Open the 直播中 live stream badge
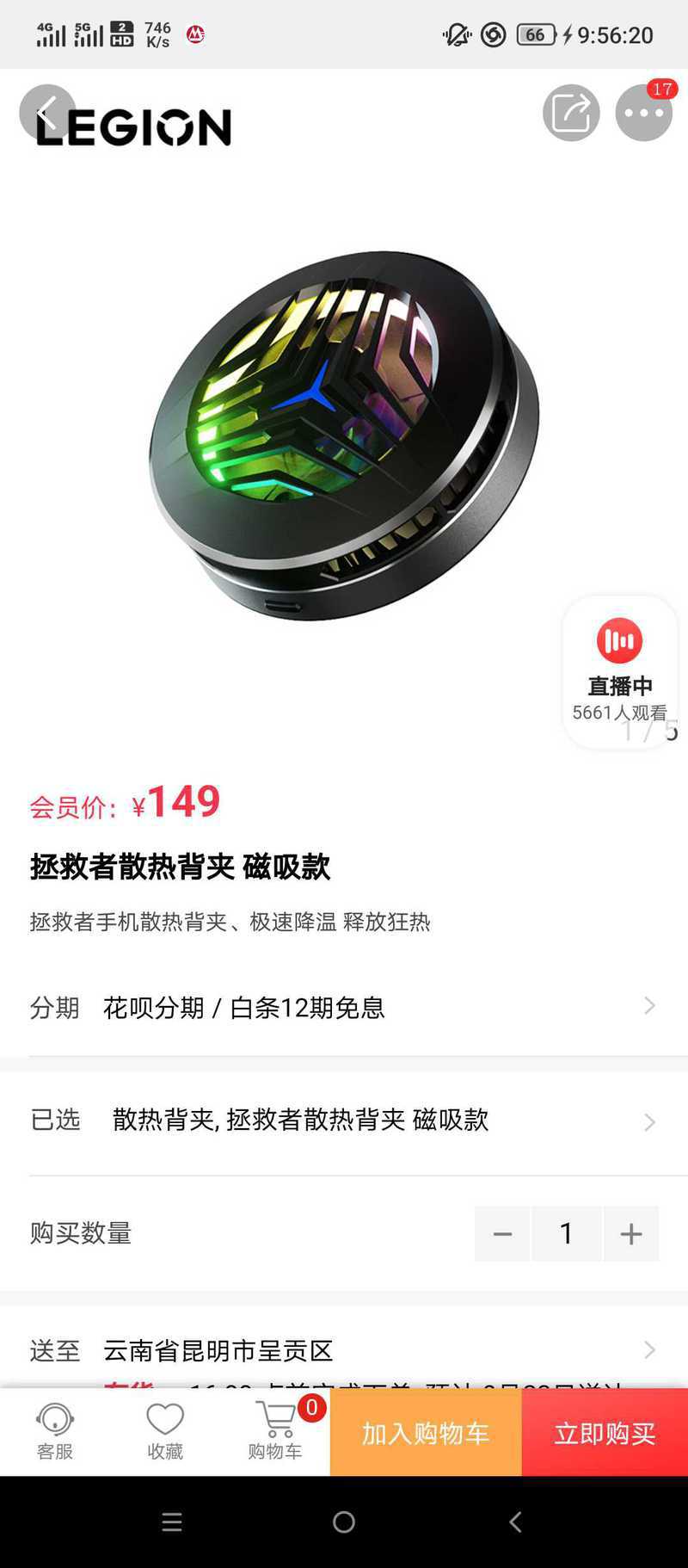 coord(620,671)
